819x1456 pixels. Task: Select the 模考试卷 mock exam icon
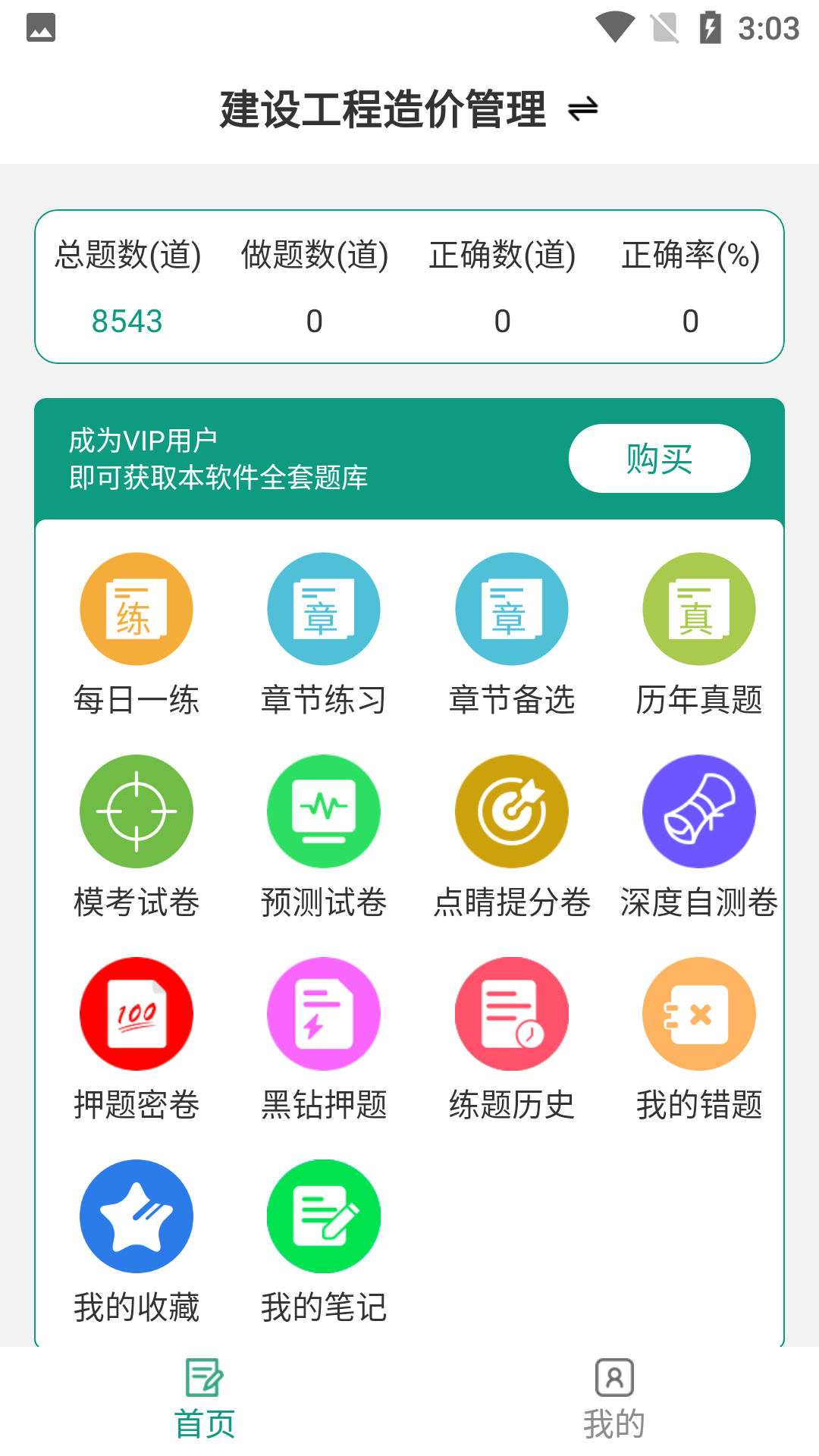pos(136,811)
